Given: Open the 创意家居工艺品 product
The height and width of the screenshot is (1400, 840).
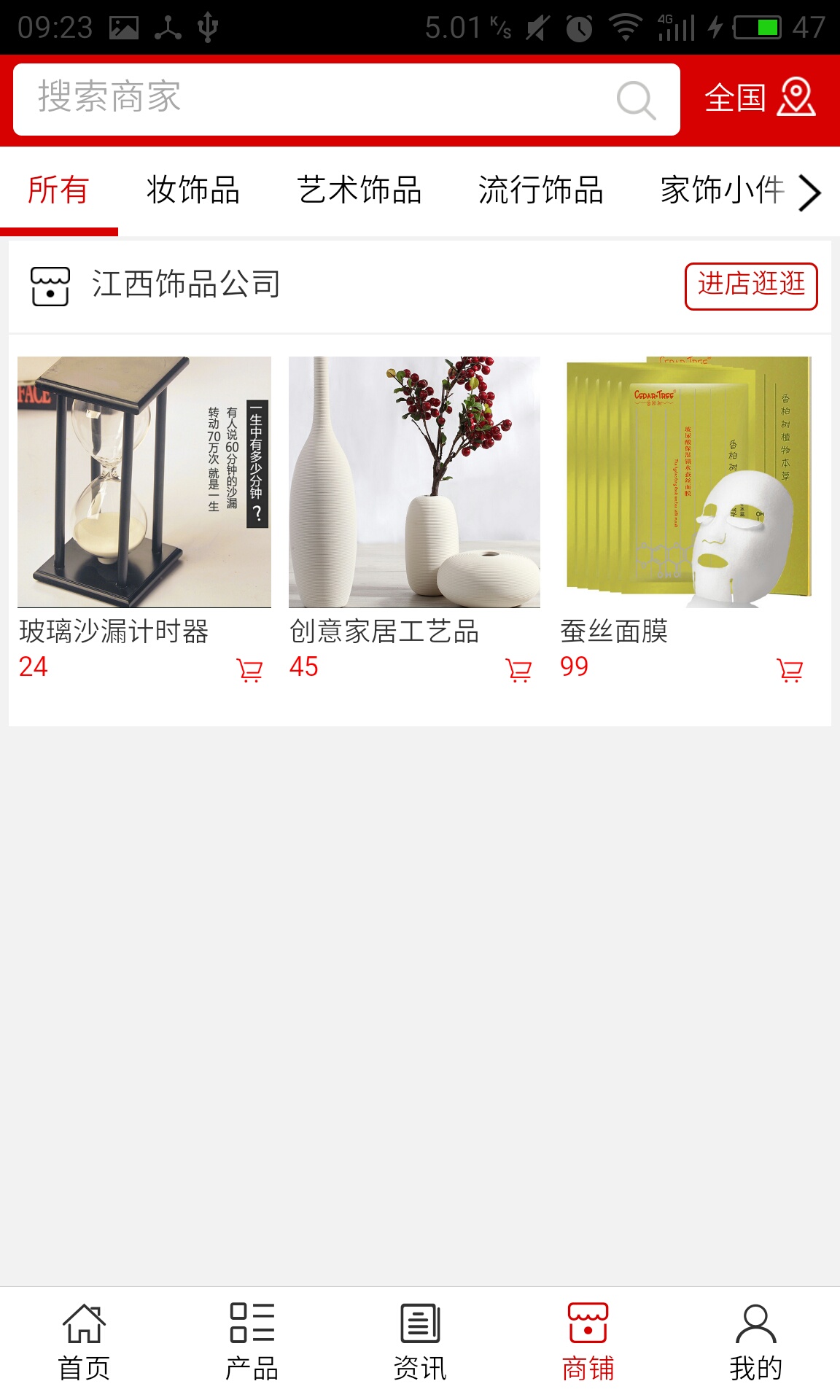Looking at the screenshot, I should pos(414,482).
